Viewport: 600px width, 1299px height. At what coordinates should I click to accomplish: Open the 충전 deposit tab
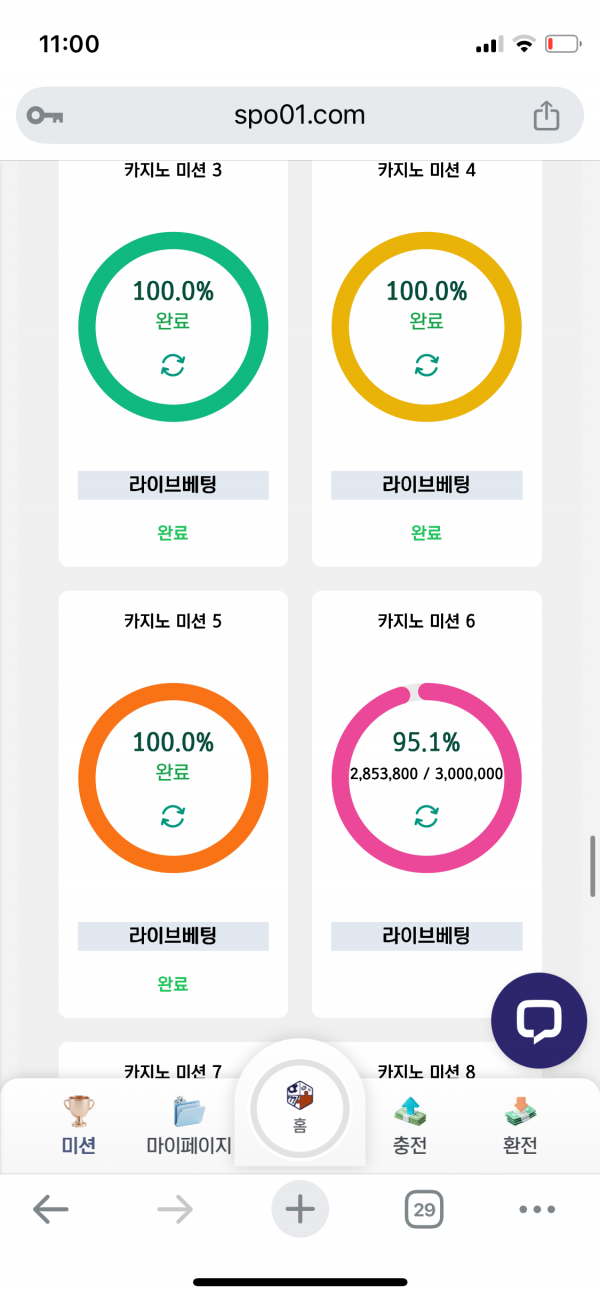click(x=410, y=1125)
